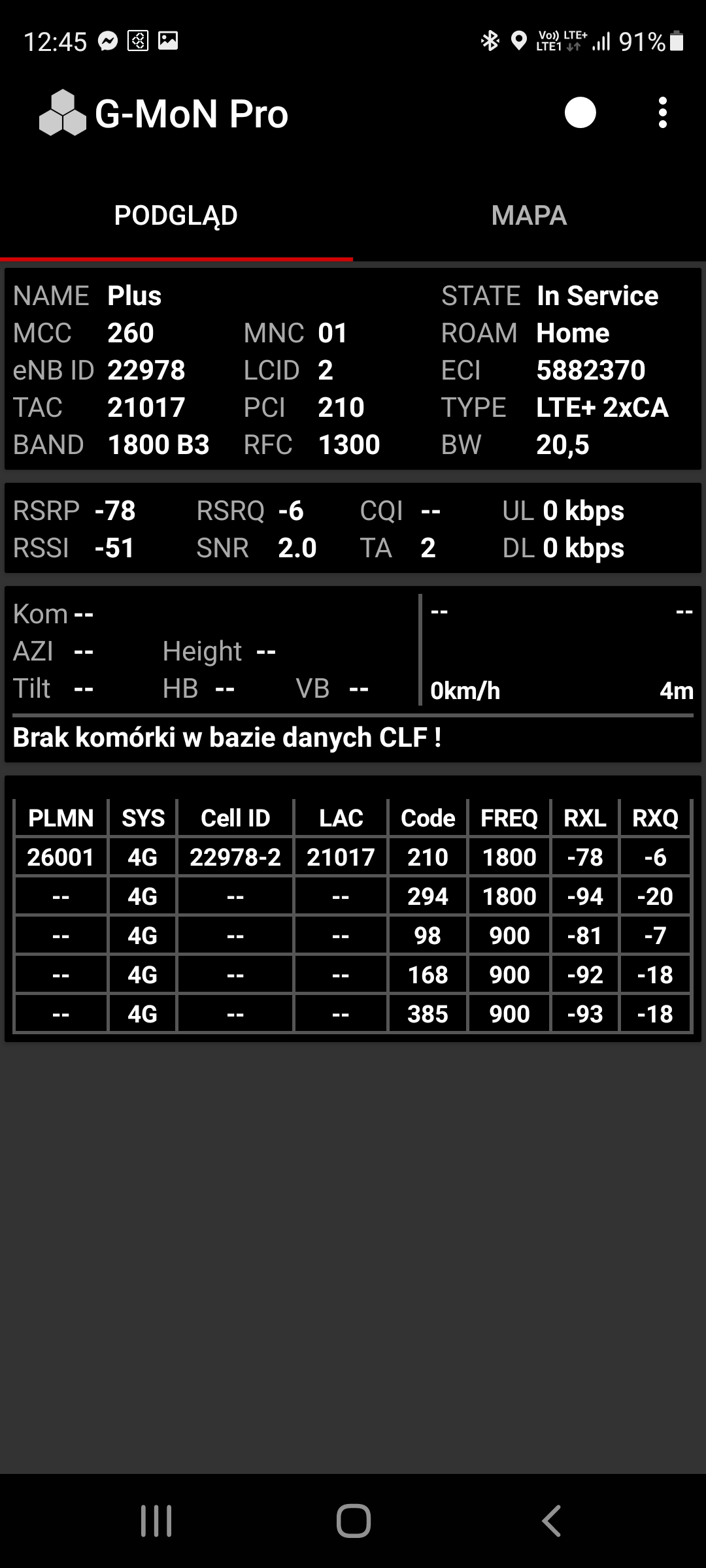Open the three-dot overflow menu

point(662,113)
